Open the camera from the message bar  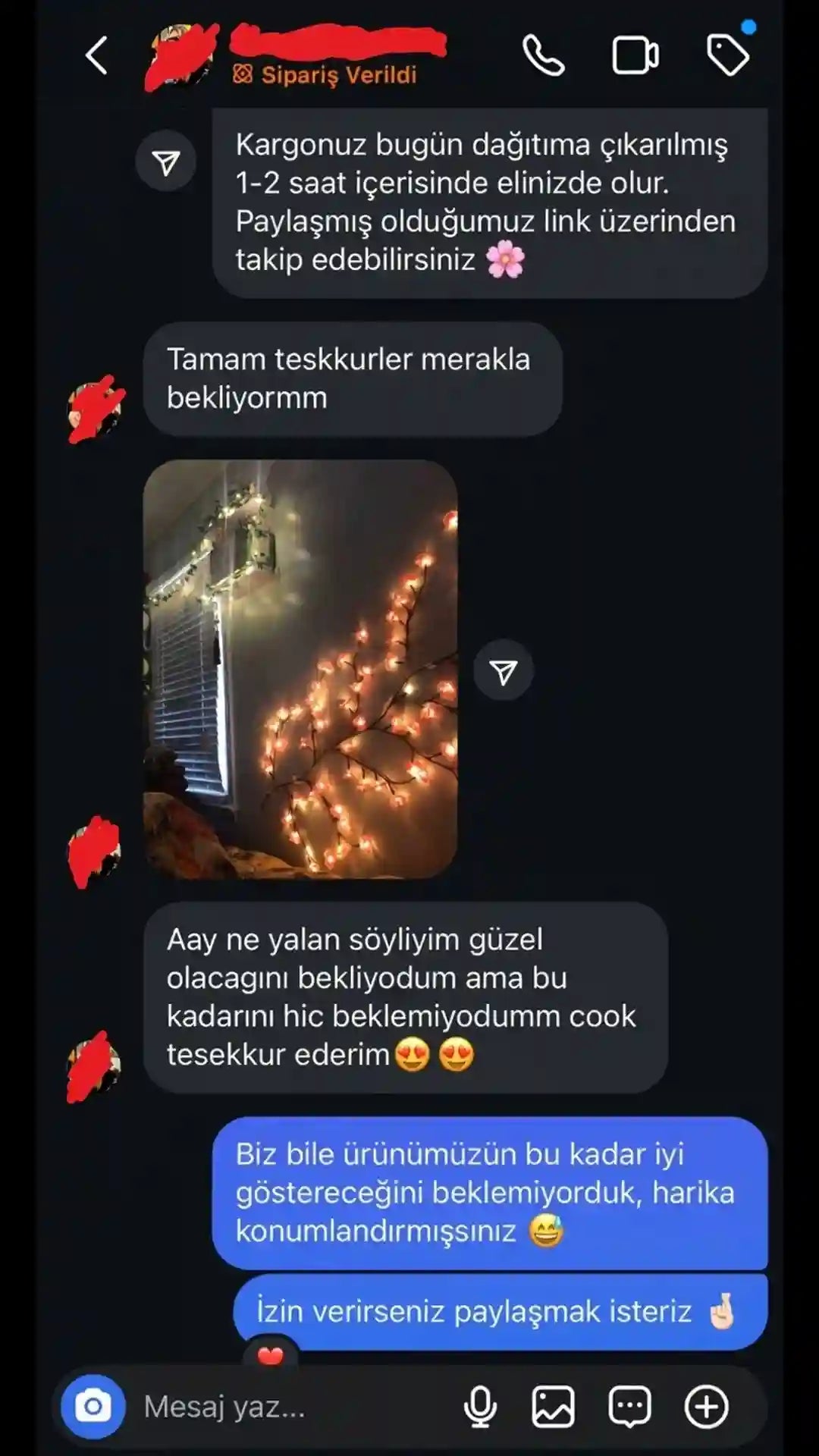coord(93,1407)
